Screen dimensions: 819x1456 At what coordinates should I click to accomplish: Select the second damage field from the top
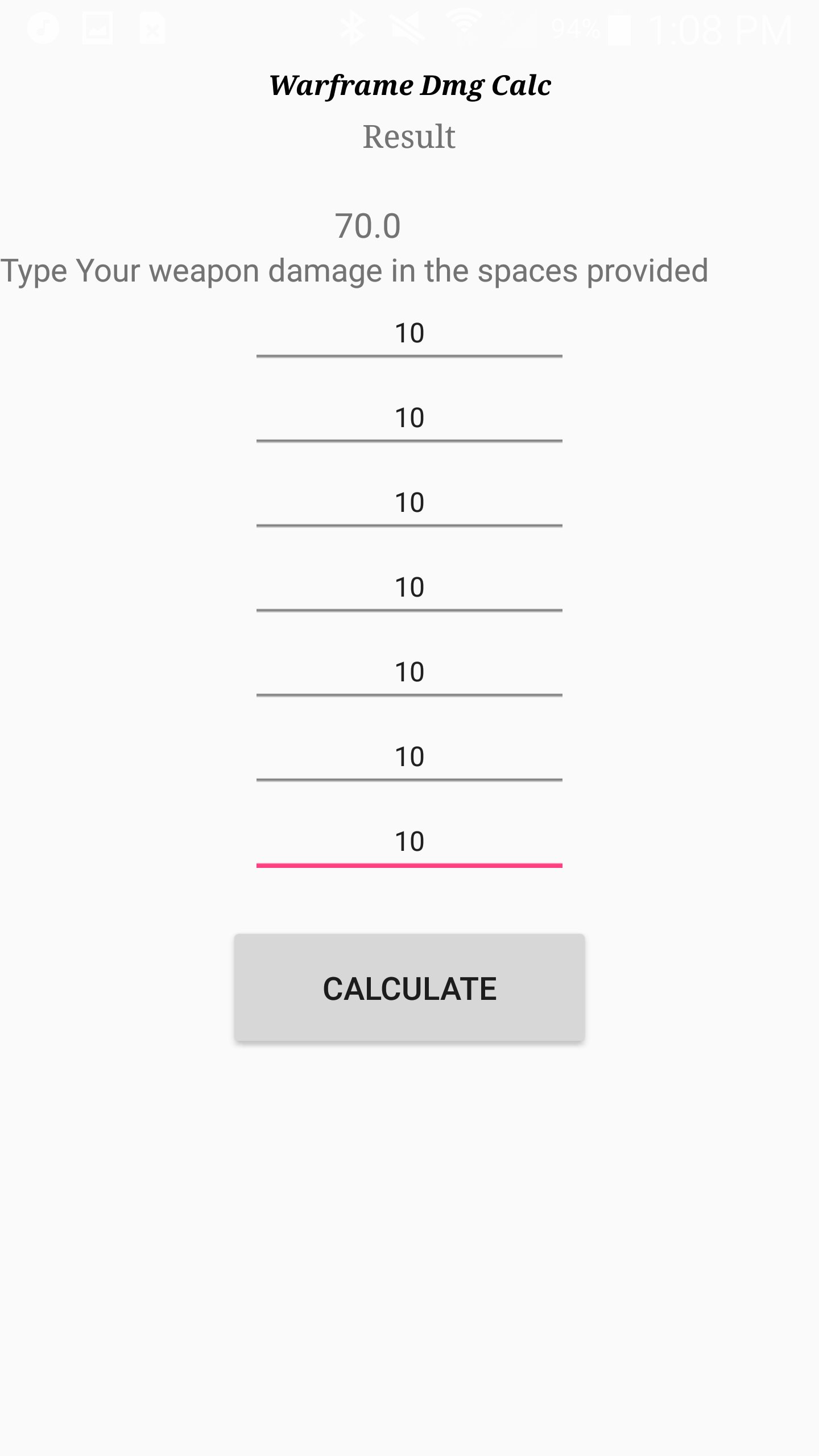(409, 418)
